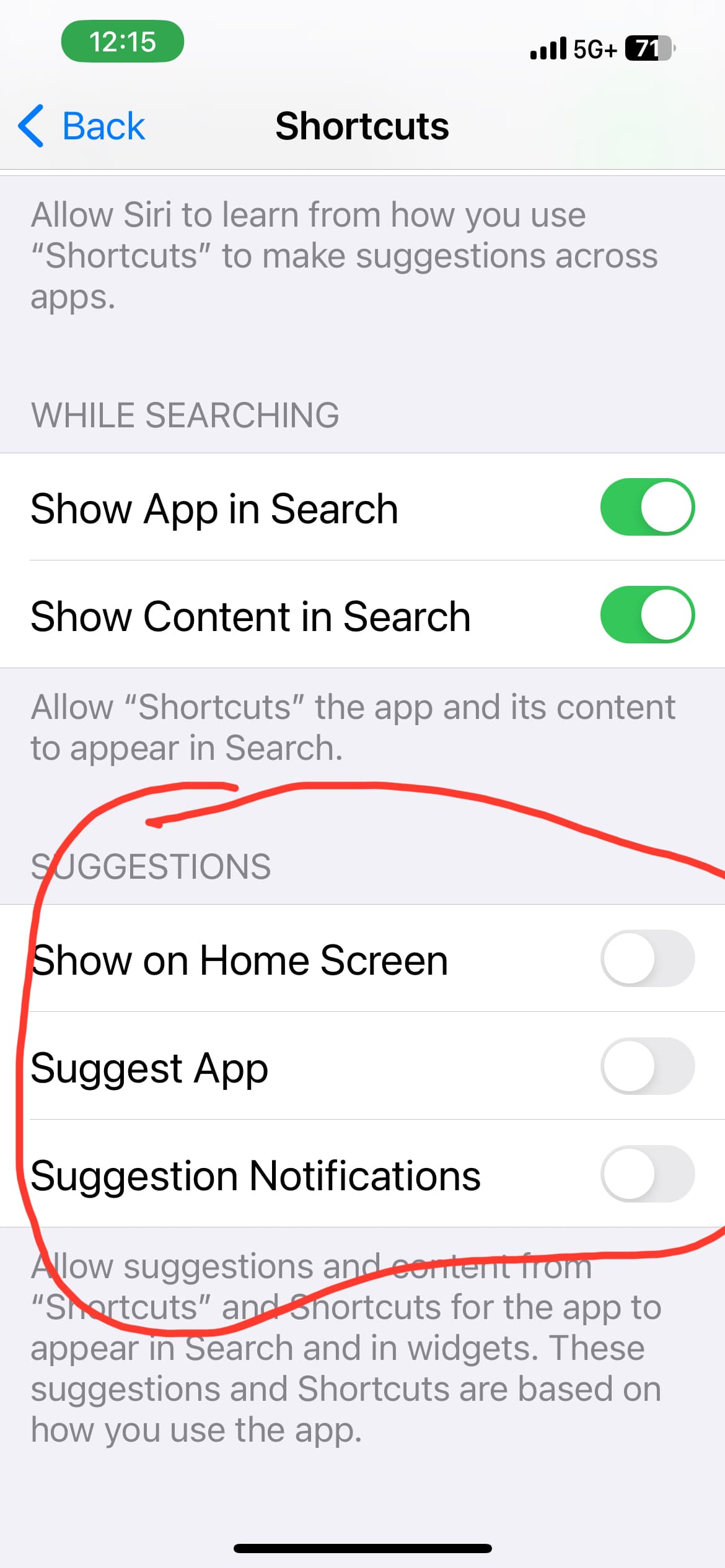The height and width of the screenshot is (1568, 725).
Task: Turn on Suggest App
Action: click(647, 1066)
